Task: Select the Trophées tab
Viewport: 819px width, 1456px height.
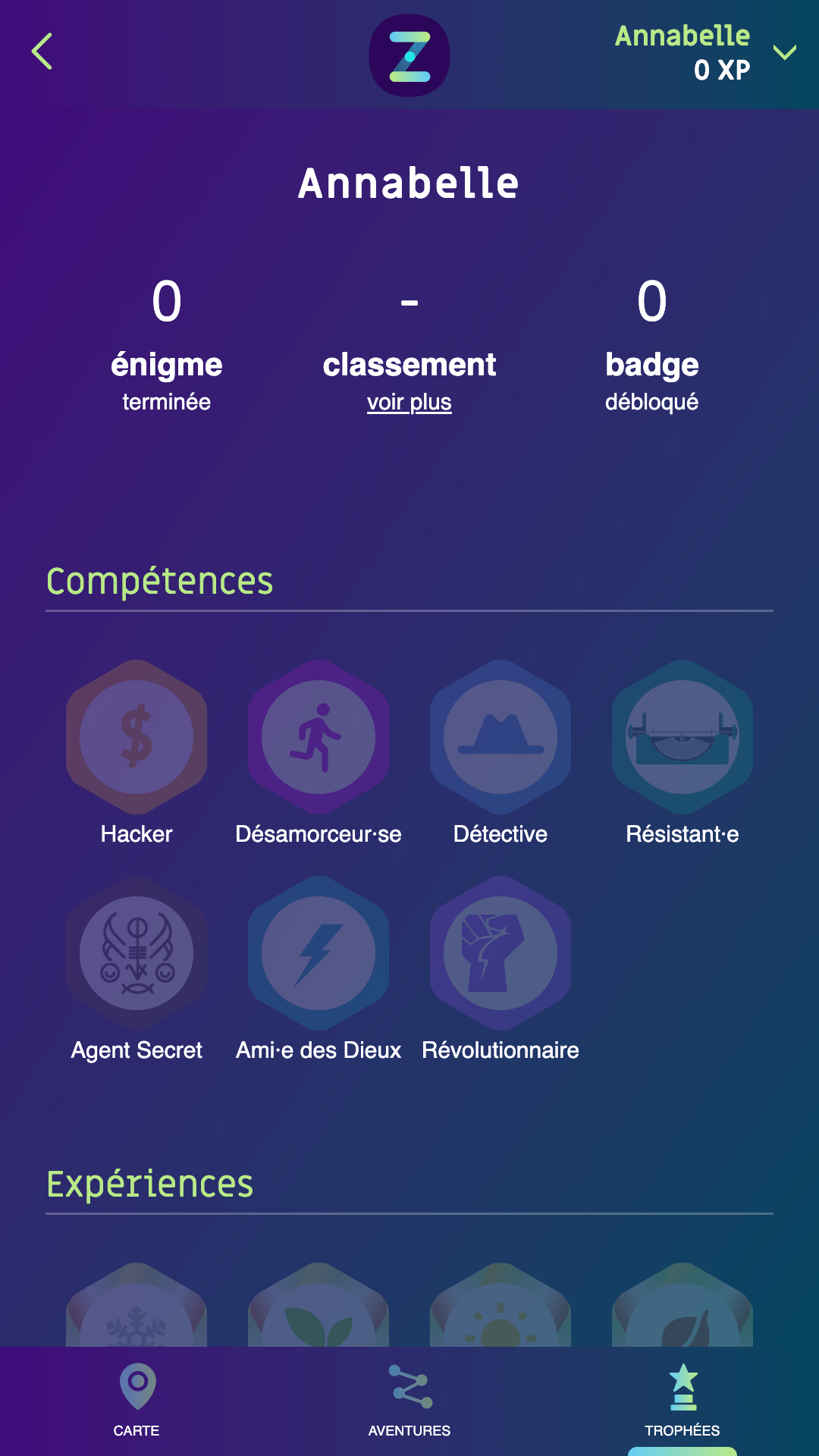Action: (682, 1400)
